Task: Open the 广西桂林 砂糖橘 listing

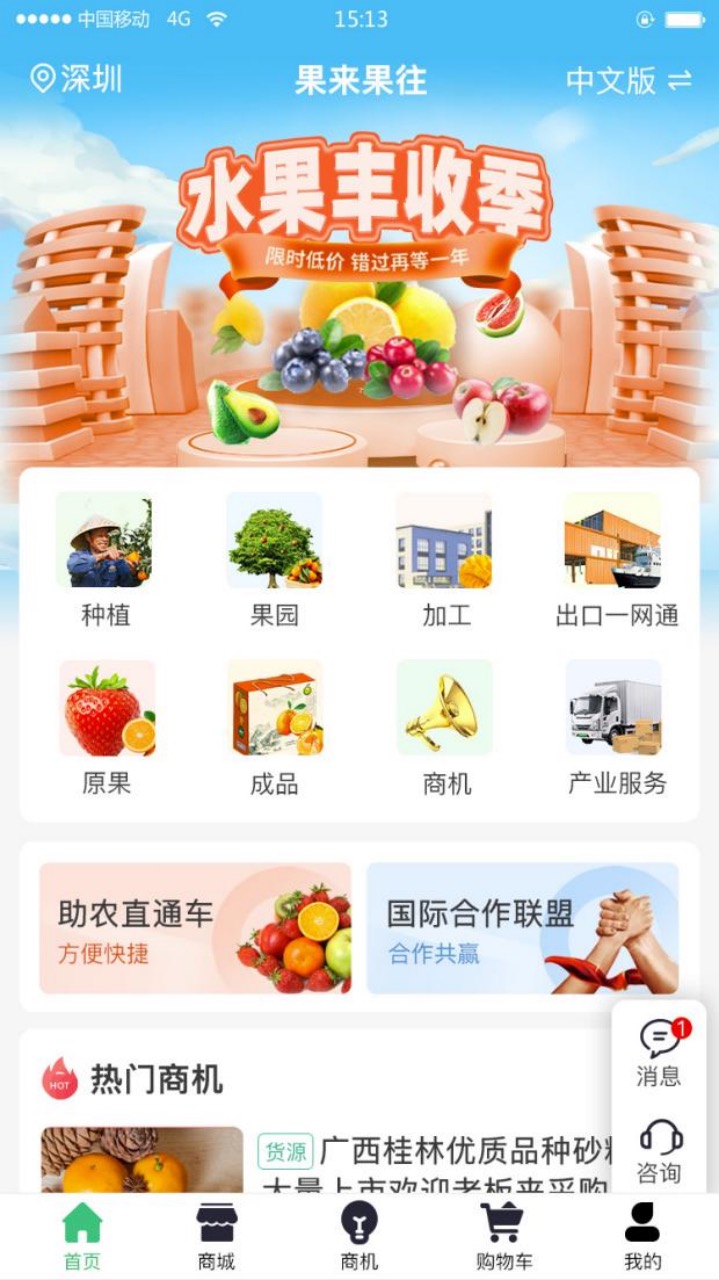Action: tap(440, 1165)
